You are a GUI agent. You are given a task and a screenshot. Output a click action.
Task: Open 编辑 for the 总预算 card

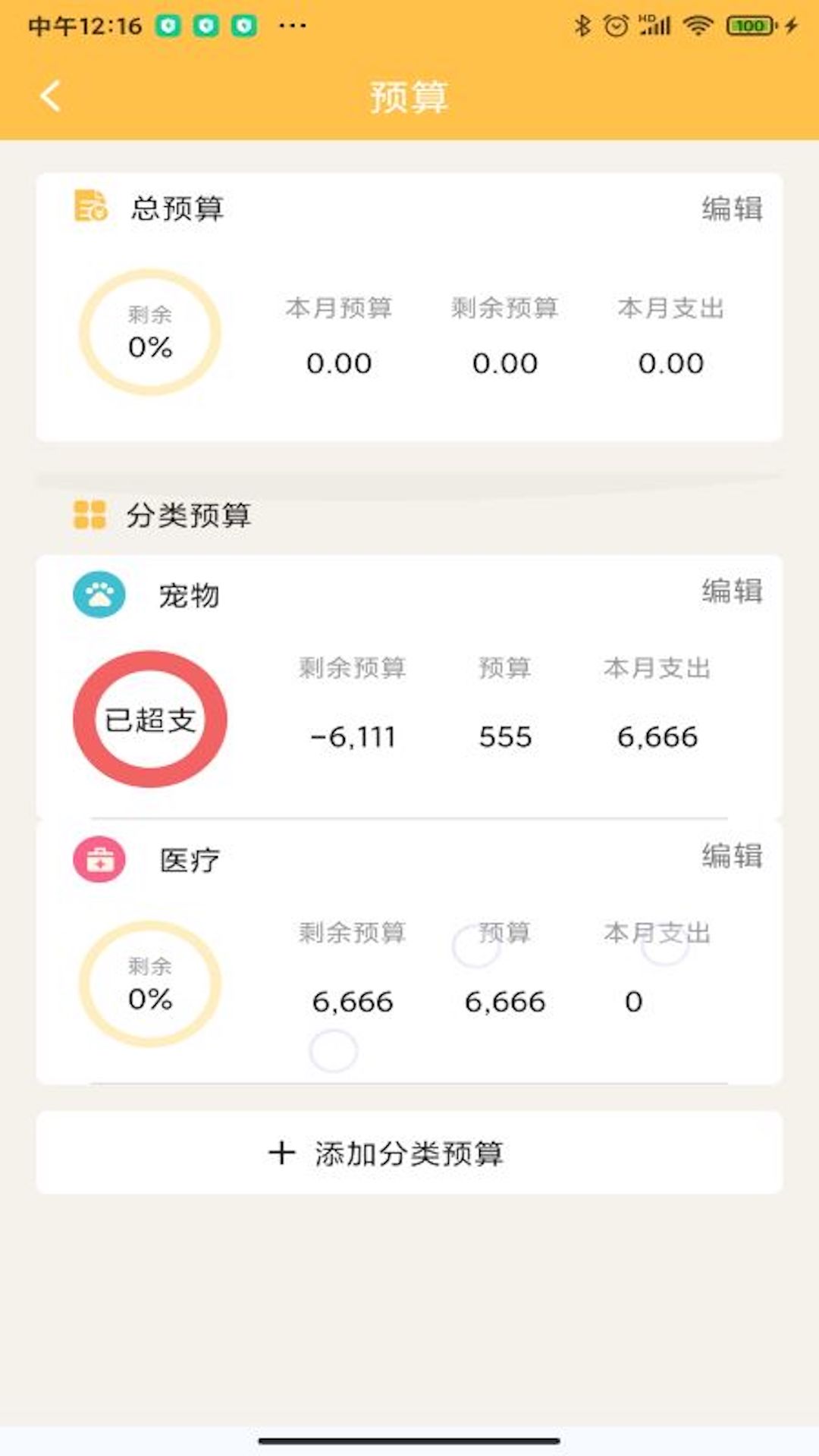point(732,211)
